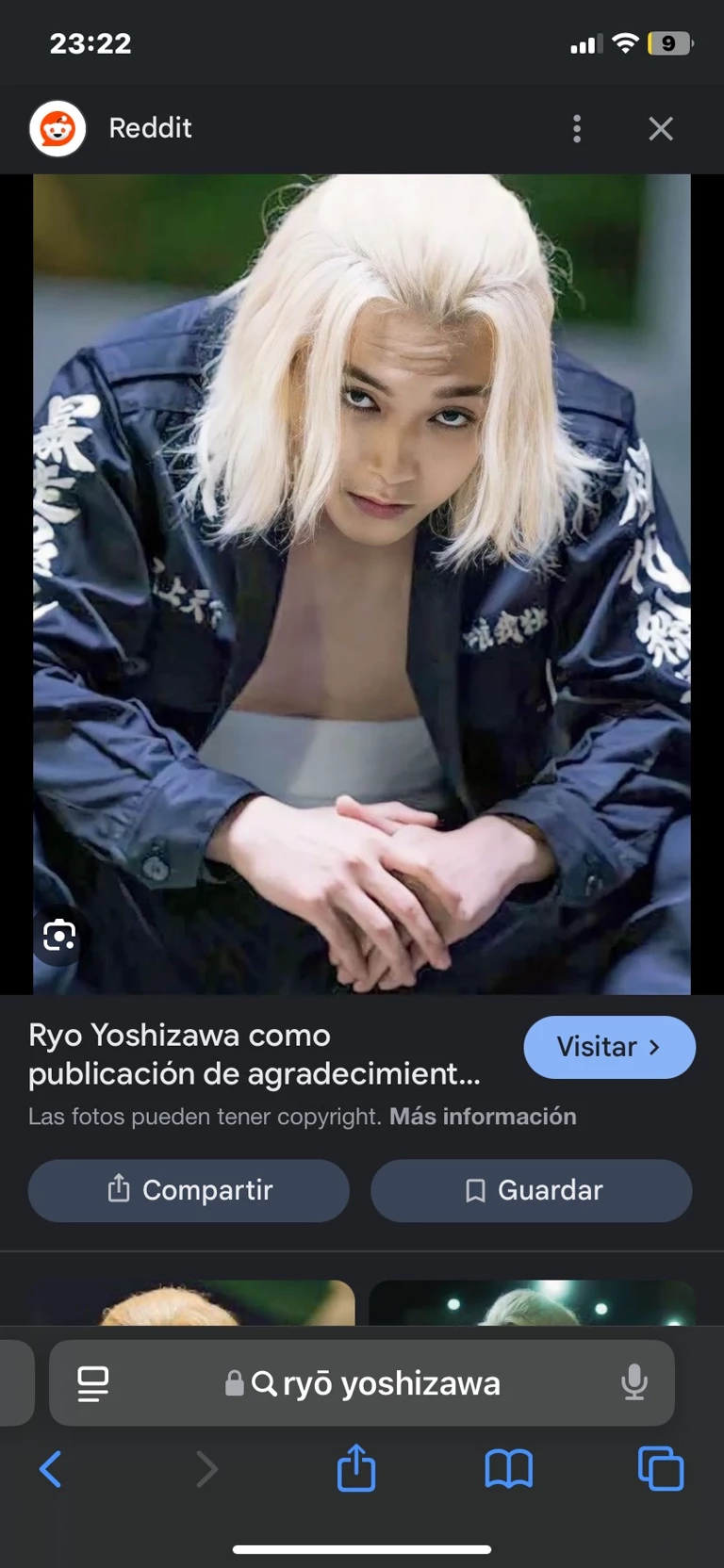724x1568 pixels.
Task: Open Safari share sheet
Action: pyautogui.click(x=356, y=1469)
